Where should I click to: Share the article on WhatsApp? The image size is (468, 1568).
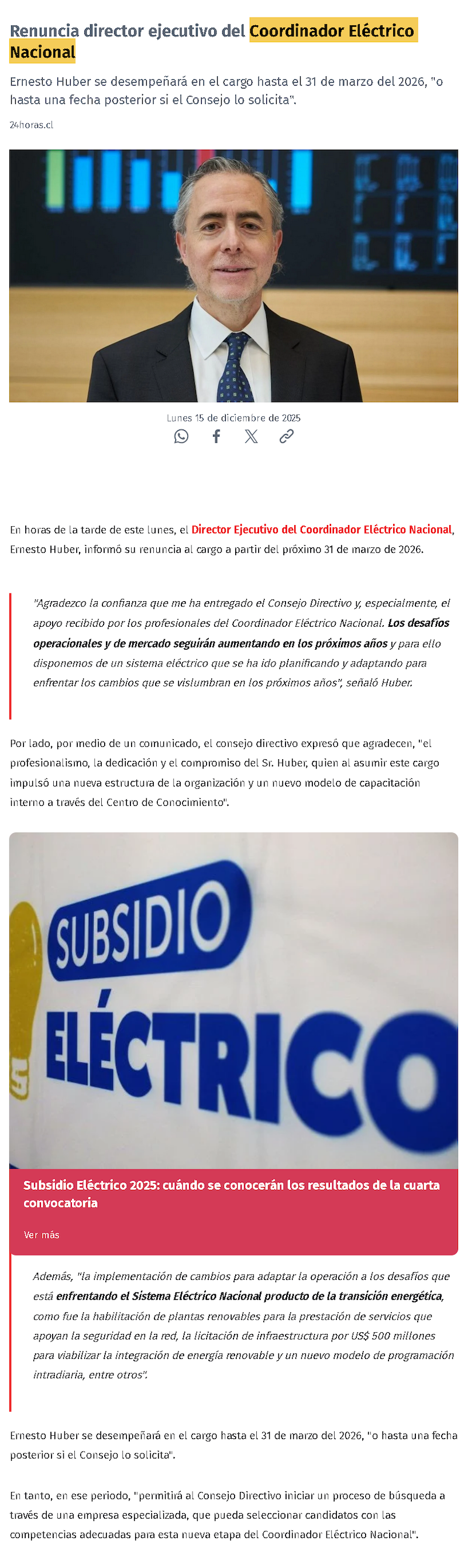point(181,436)
